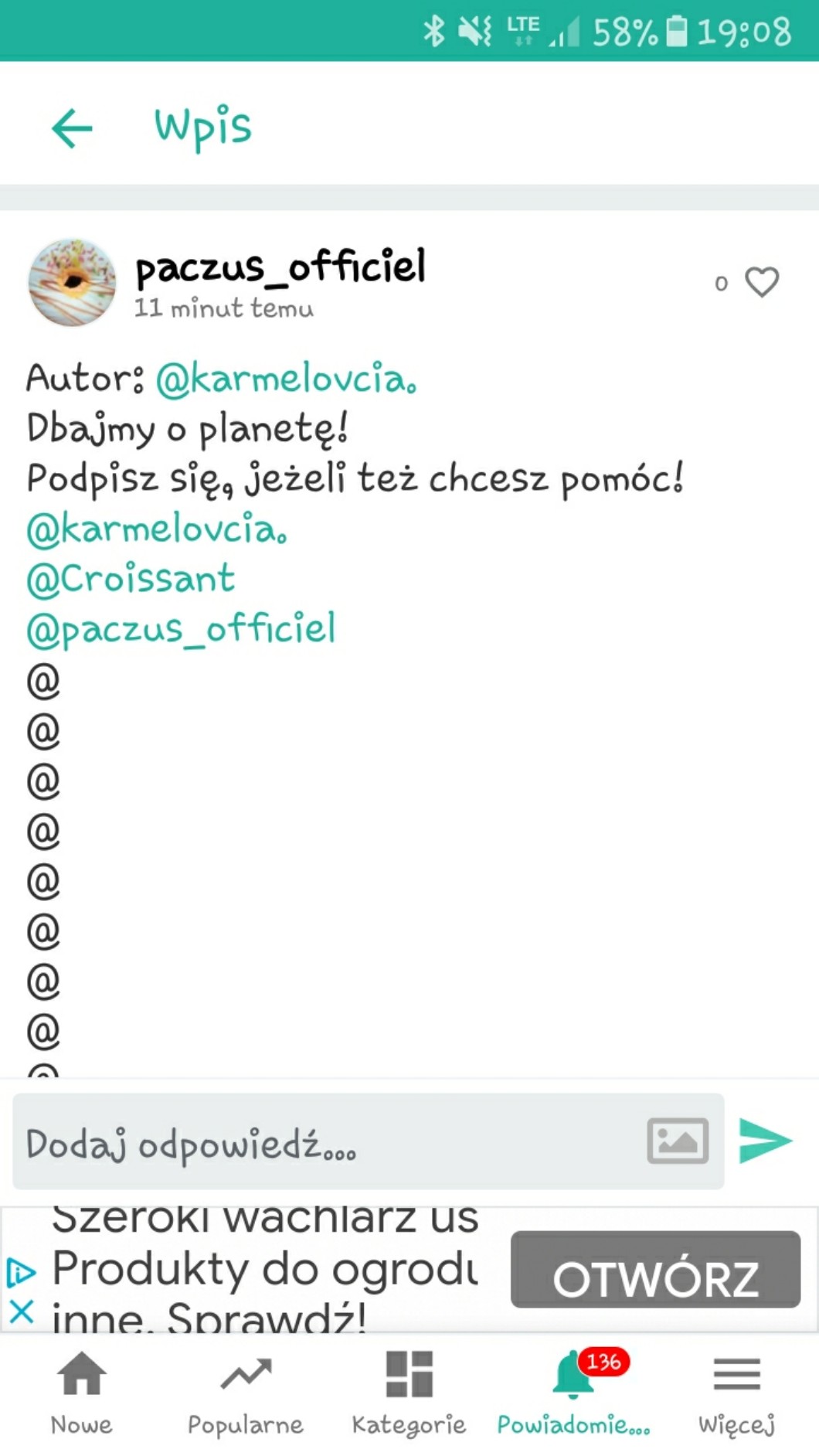This screenshot has height=1456, width=819.
Task: Open paczus_officiel's profile picture
Action: (x=72, y=282)
